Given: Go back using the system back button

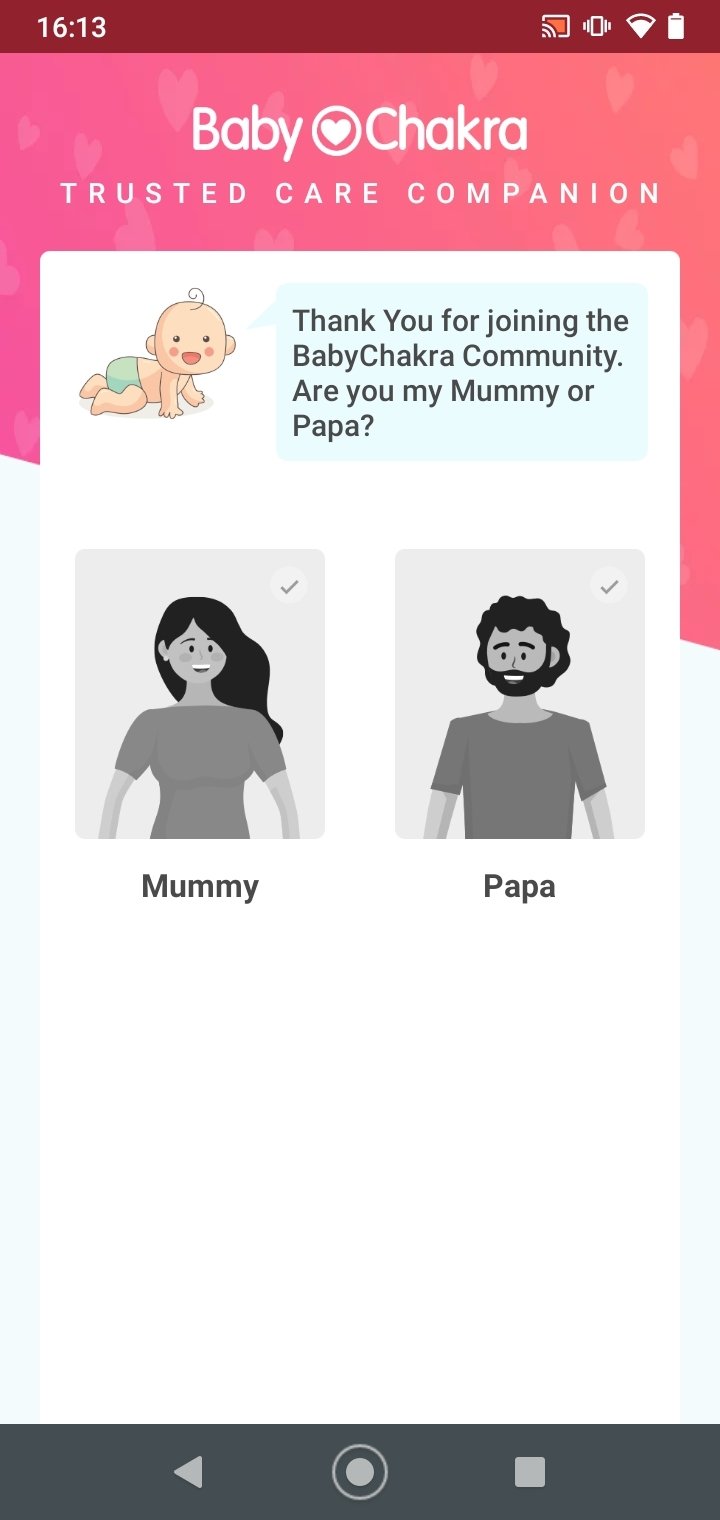Looking at the screenshot, I should (188, 1472).
